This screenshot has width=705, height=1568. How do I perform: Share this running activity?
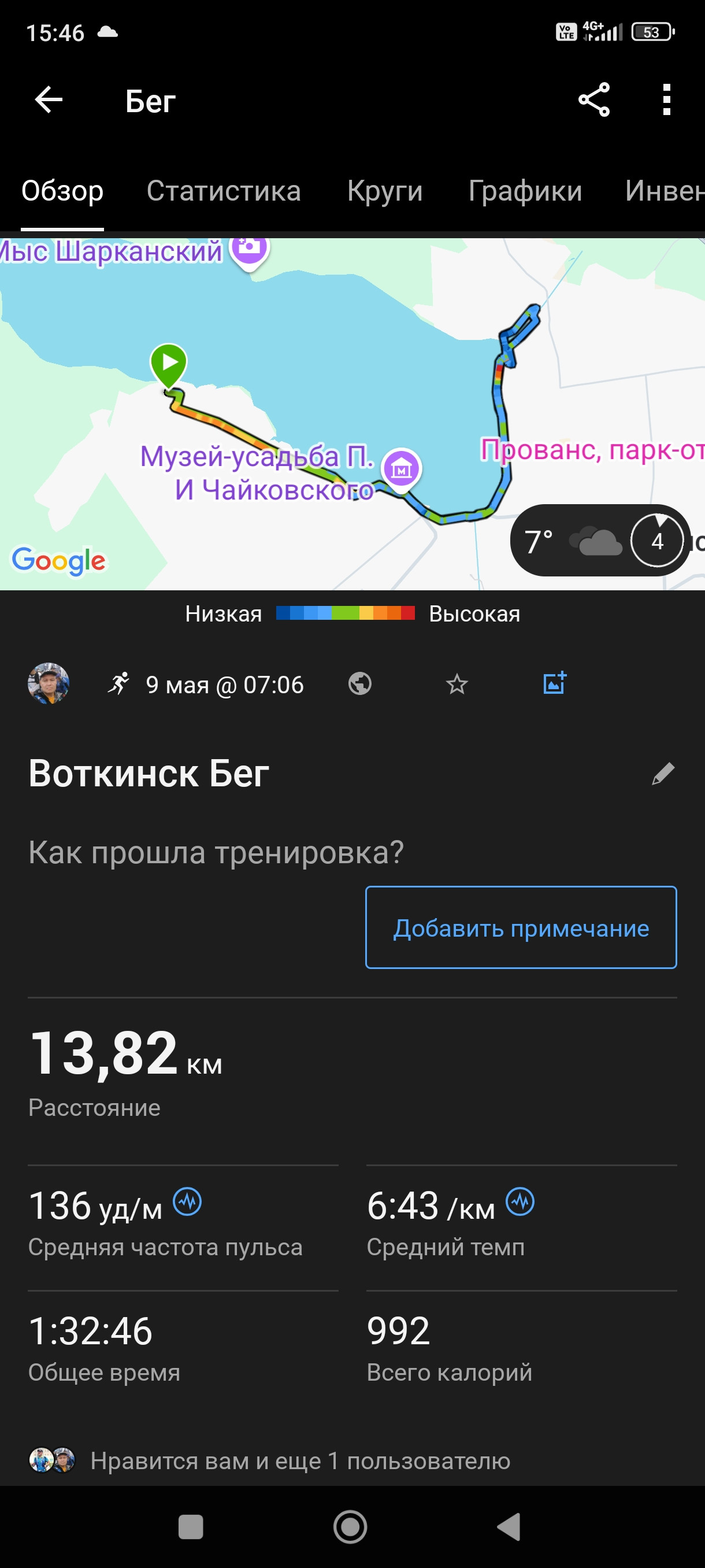coord(593,100)
